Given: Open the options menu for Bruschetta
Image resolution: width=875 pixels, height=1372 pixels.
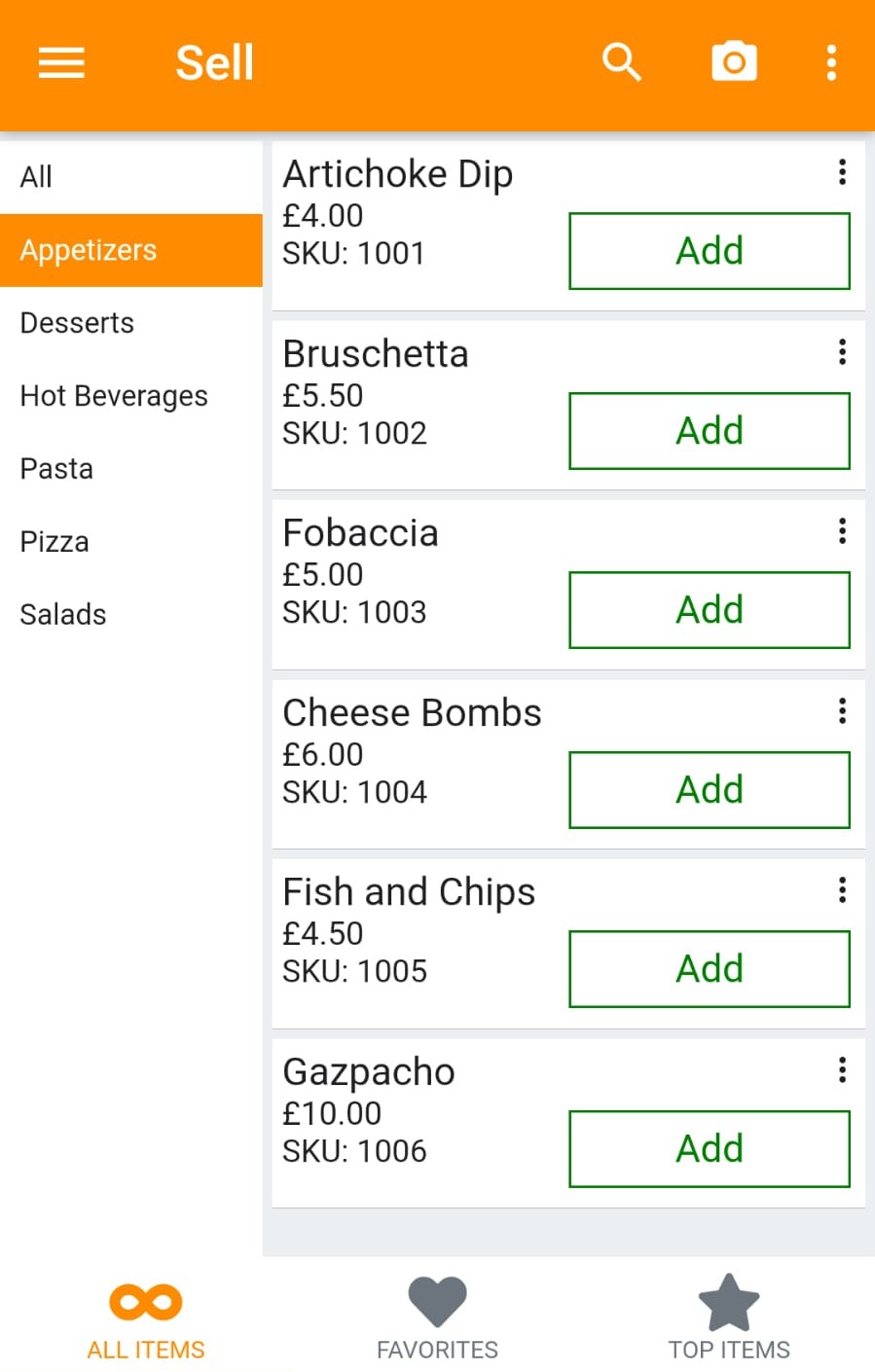Looking at the screenshot, I should click(x=843, y=352).
